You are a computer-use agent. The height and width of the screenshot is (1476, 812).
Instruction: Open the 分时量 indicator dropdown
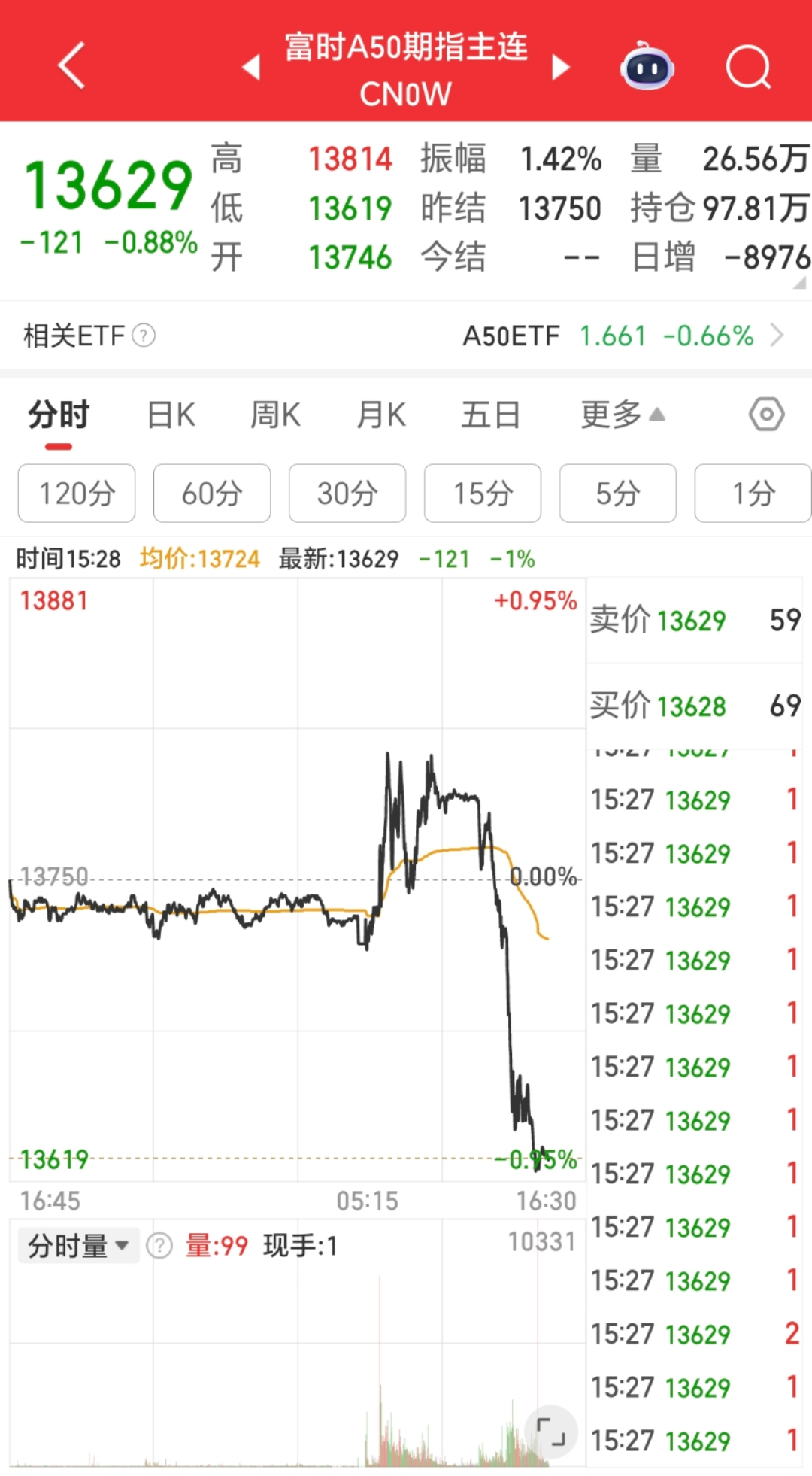click(78, 1247)
